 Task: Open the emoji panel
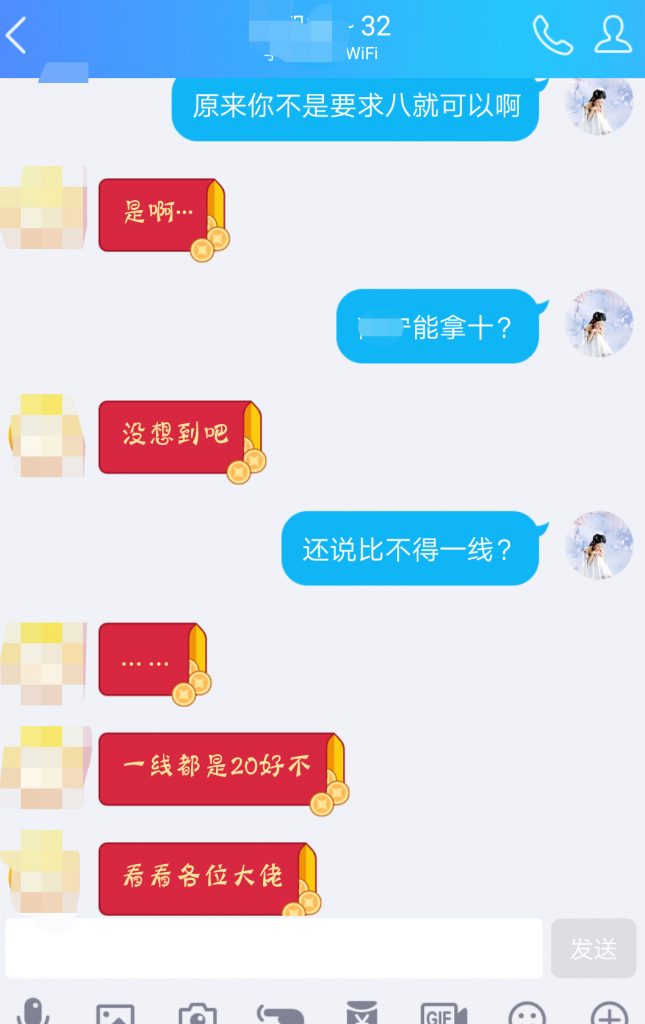tap(526, 1012)
